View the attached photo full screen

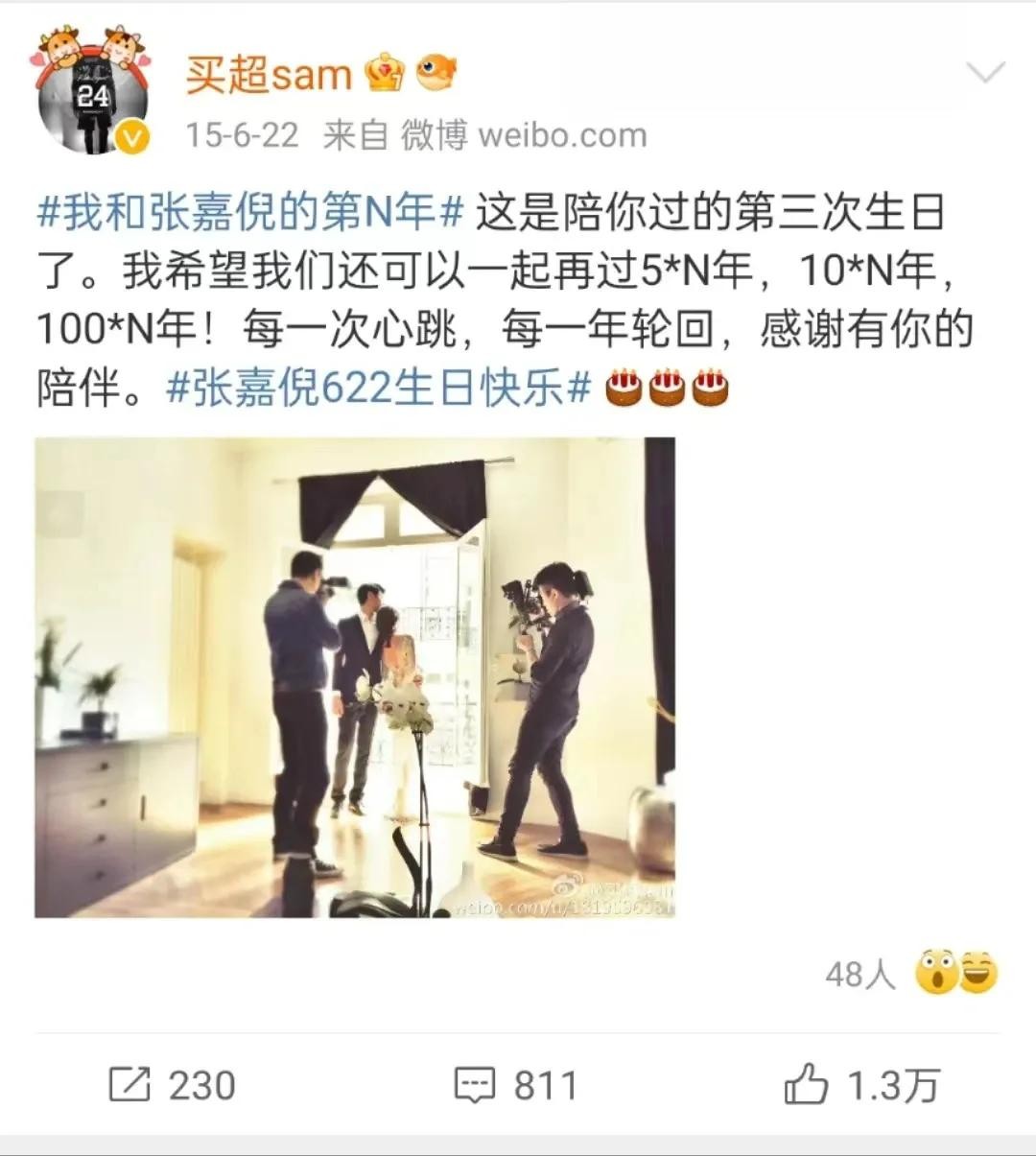click(355, 677)
